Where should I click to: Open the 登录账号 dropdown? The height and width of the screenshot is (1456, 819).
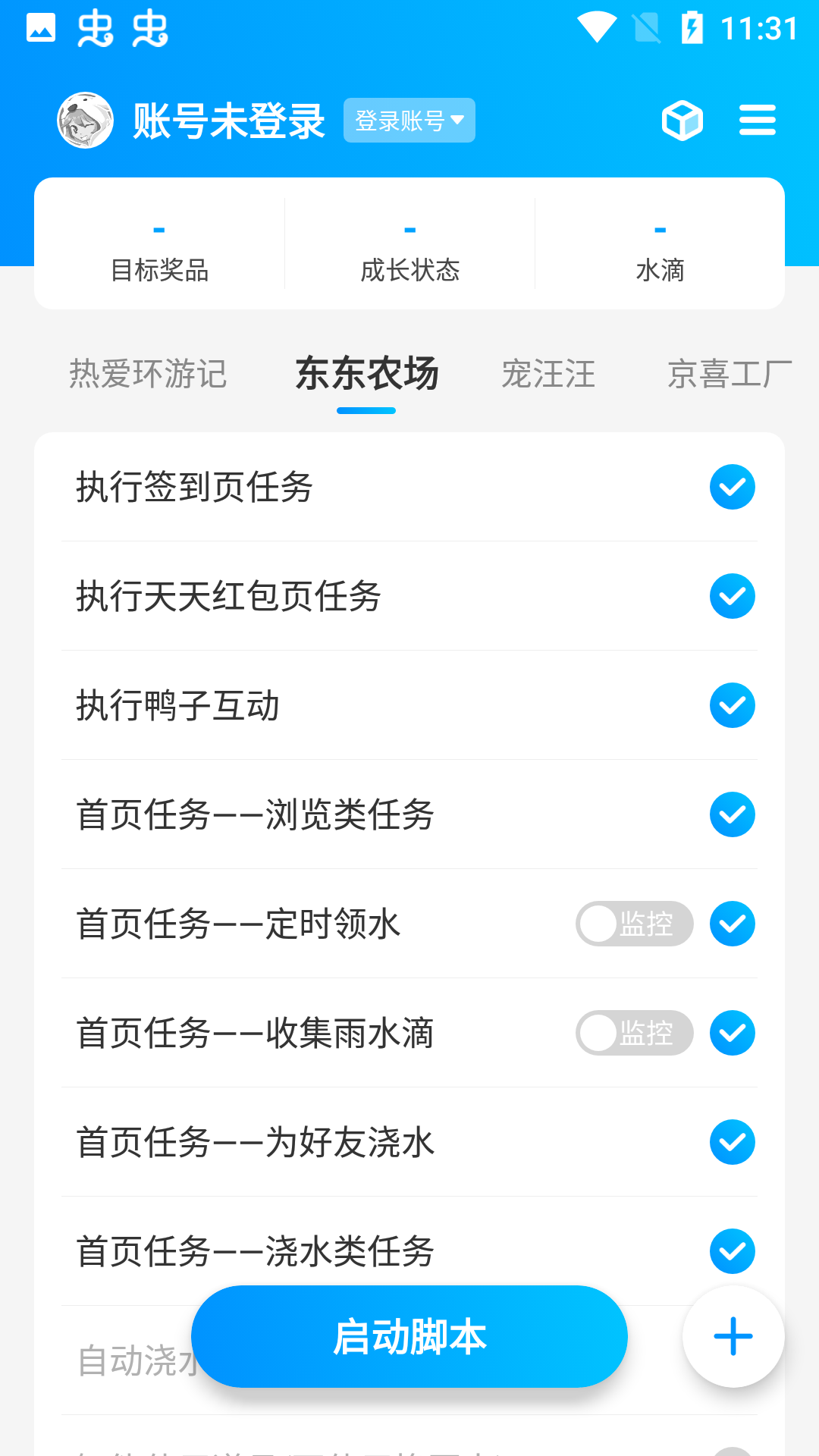point(409,120)
